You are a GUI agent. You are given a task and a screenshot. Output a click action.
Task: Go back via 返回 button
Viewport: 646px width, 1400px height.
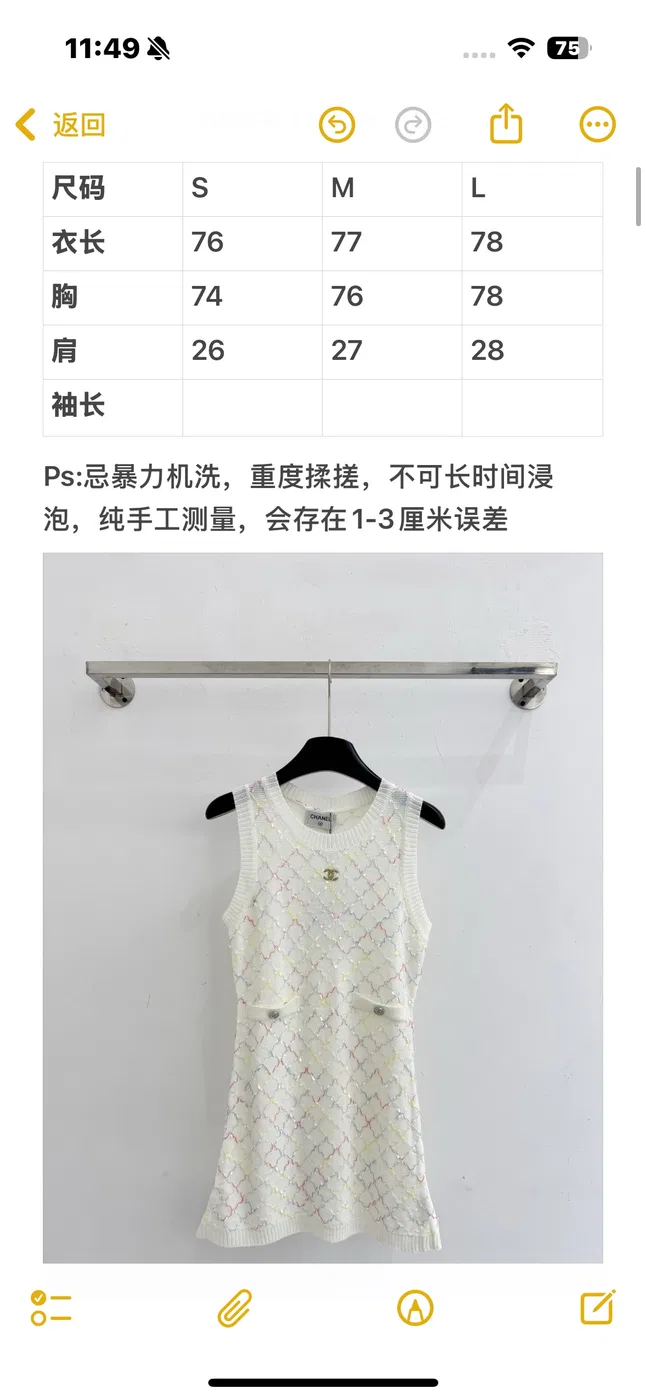click(60, 125)
